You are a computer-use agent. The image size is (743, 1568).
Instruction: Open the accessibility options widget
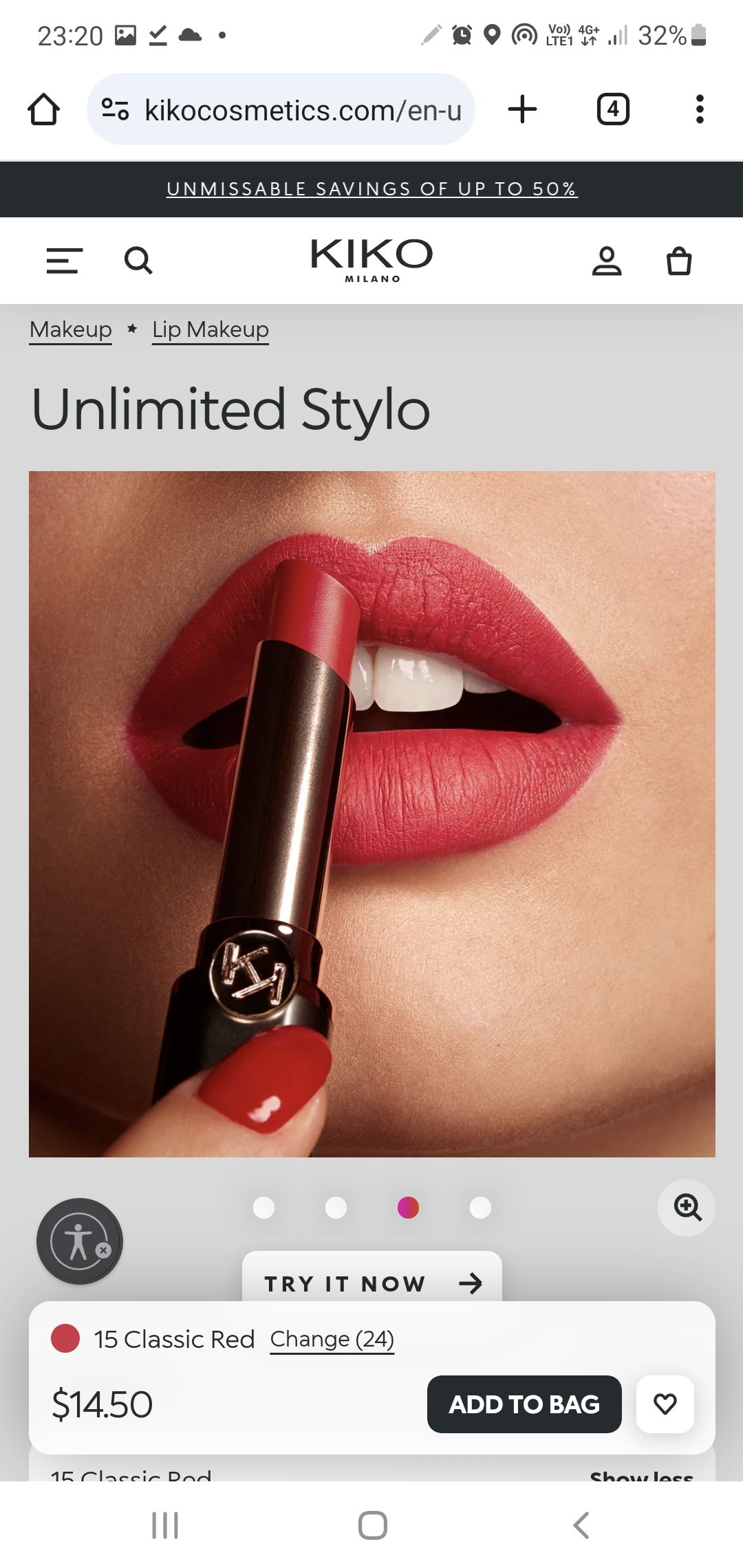pos(78,1241)
